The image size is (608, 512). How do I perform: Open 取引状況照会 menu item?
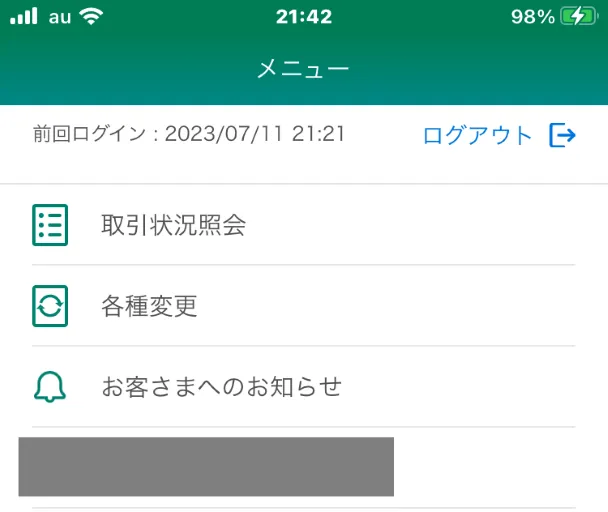pos(174,225)
